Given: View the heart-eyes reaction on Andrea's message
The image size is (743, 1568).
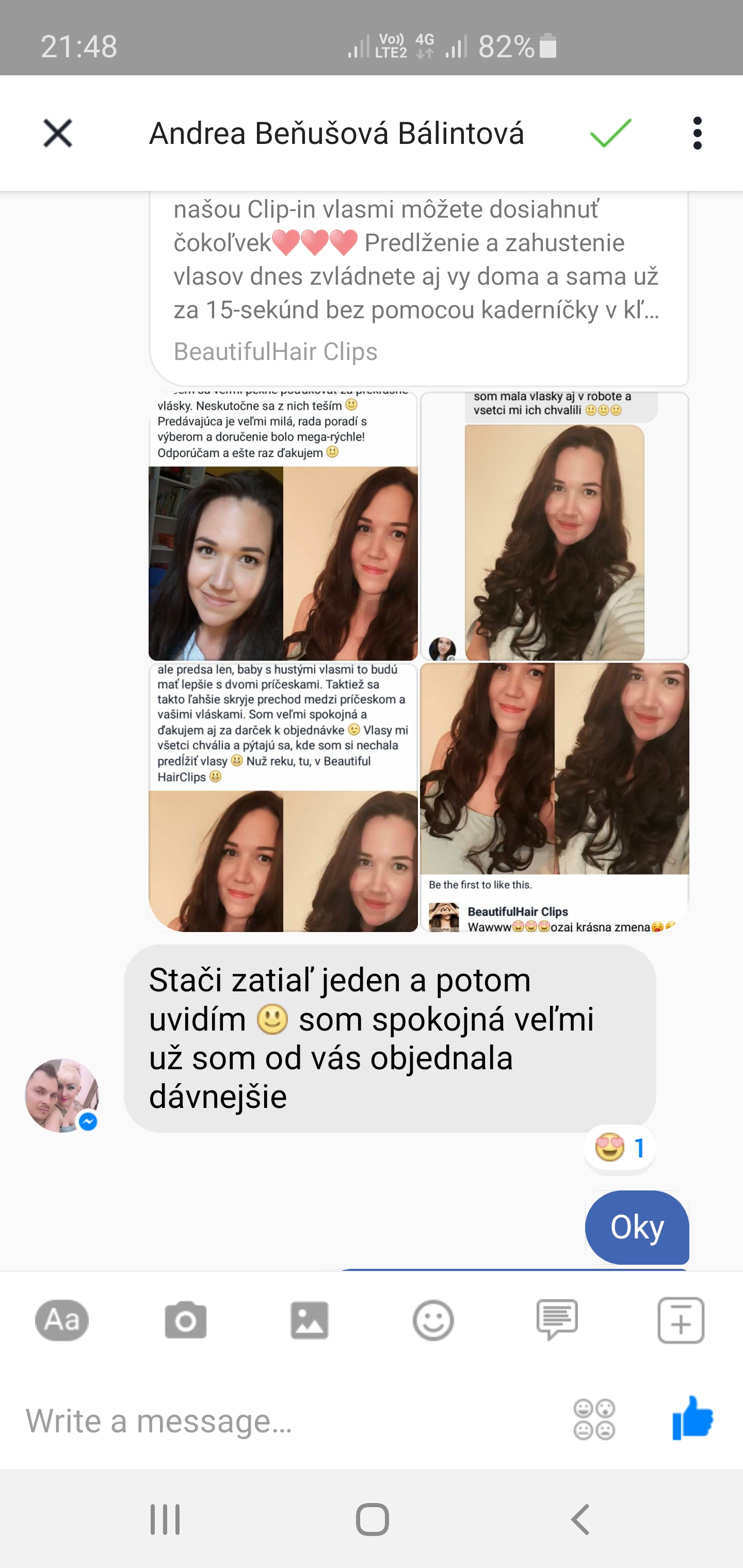Looking at the screenshot, I should [x=619, y=1148].
